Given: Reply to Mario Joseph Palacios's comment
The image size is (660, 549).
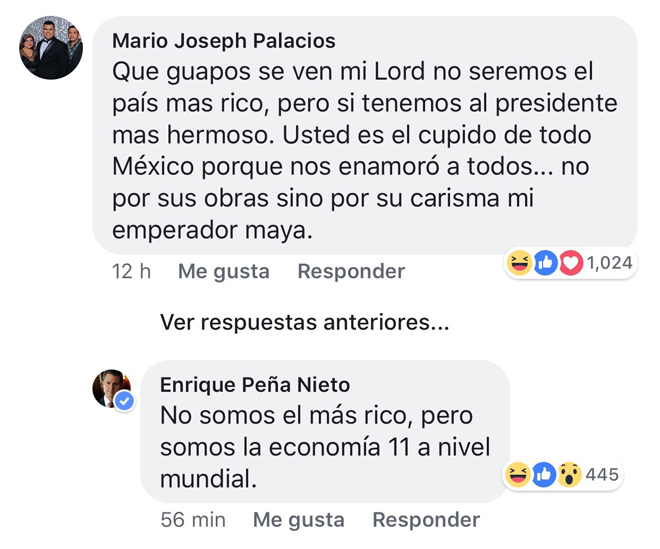Looking at the screenshot, I should pos(351,271).
